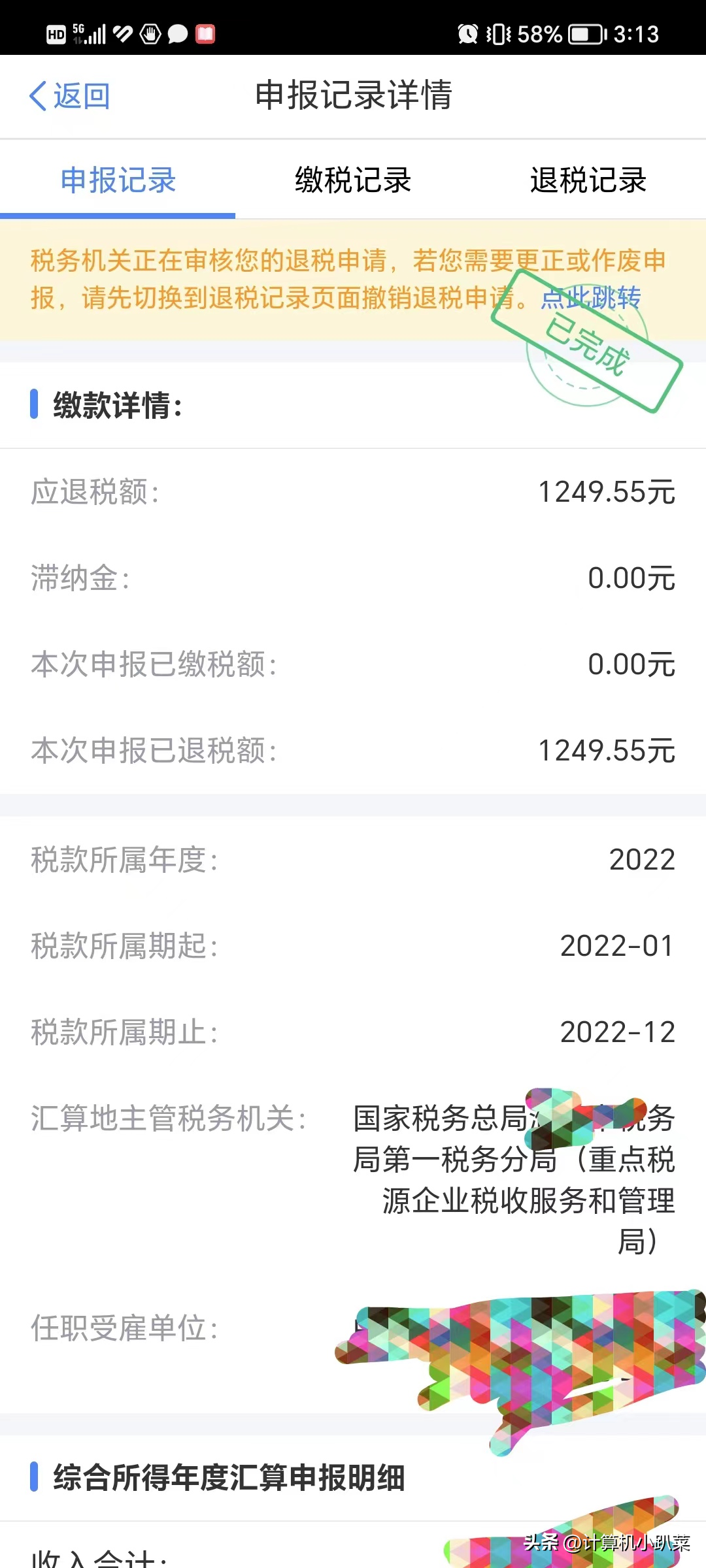Tap the 税款所属年度 2022 row
This screenshot has width=706, height=1568.
353,858
